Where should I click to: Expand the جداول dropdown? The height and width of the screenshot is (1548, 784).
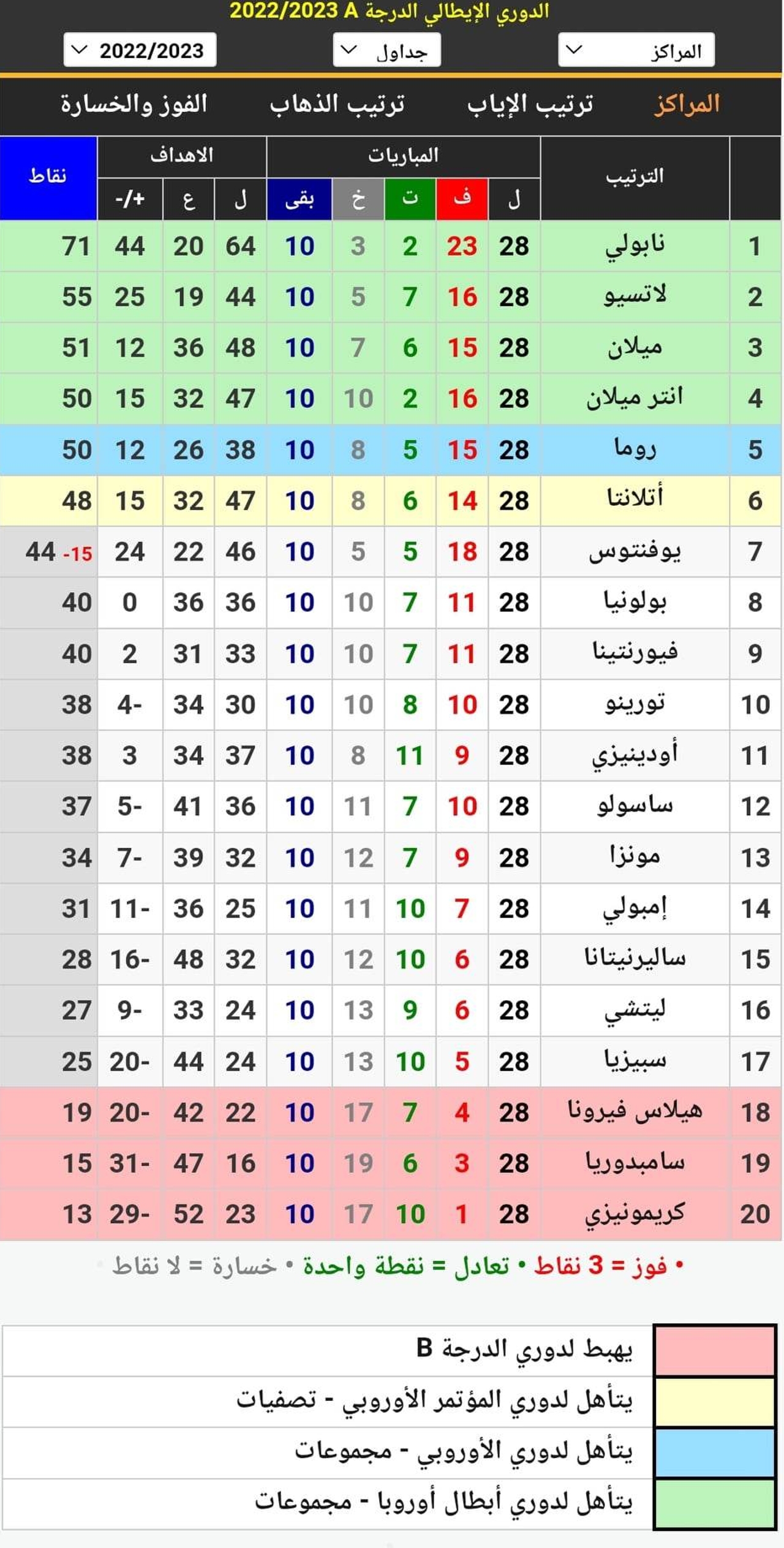pyautogui.click(x=386, y=50)
